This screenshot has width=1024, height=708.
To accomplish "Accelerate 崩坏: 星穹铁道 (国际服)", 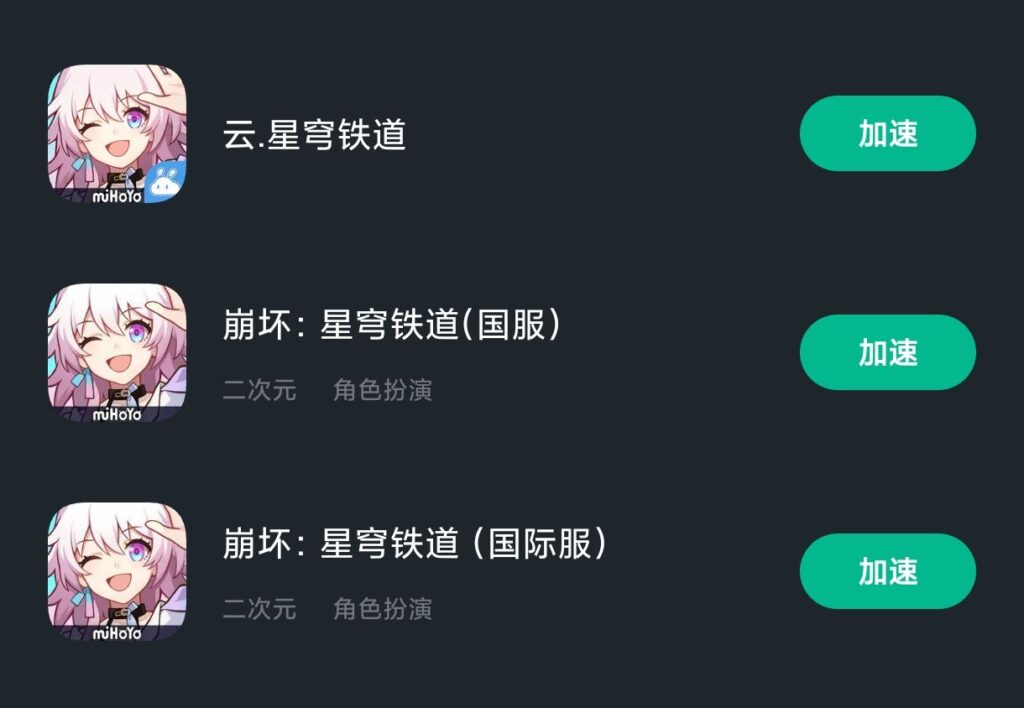I will (887, 572).
